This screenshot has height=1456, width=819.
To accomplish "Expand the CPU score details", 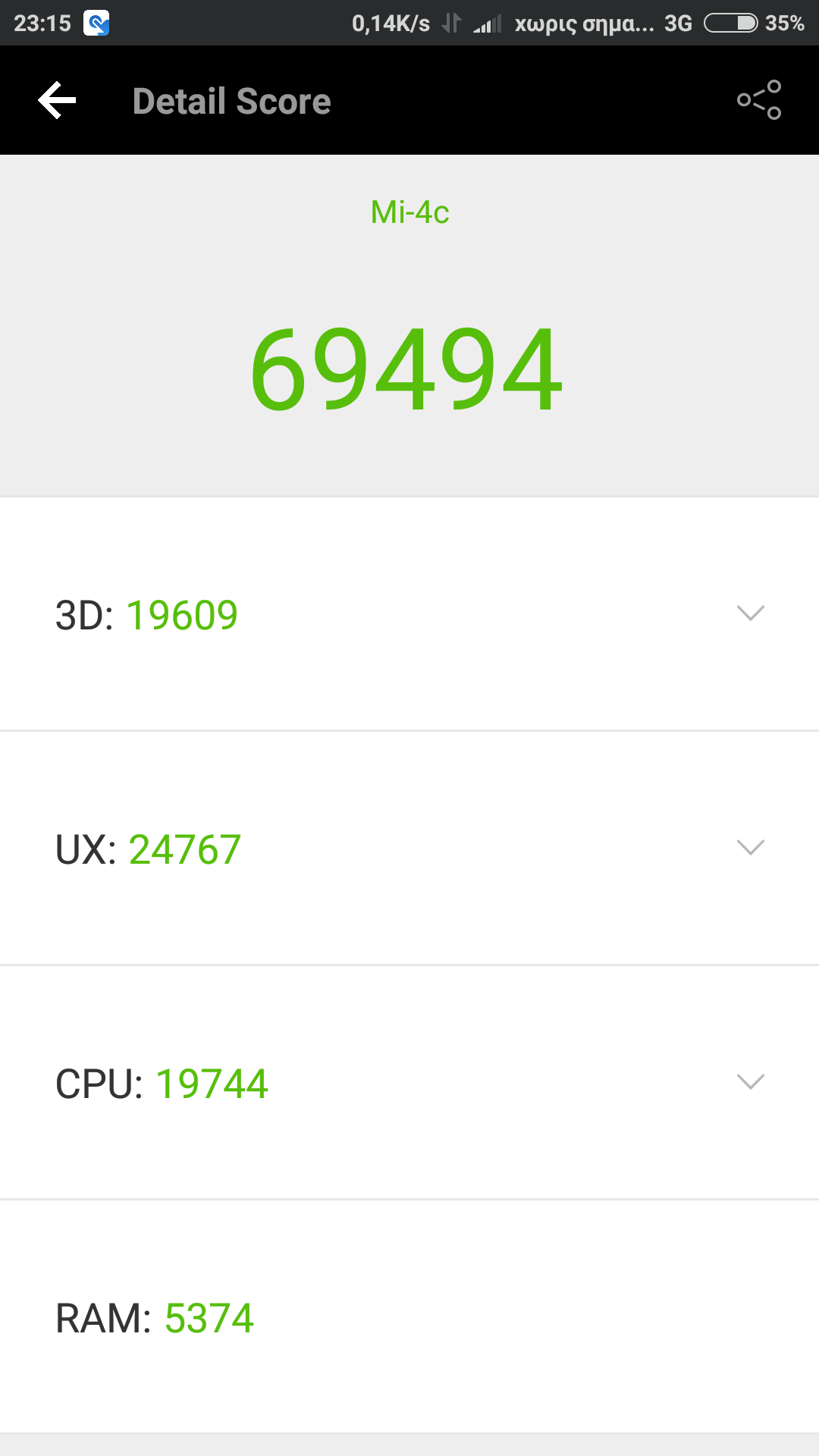I will (750, 1082).
